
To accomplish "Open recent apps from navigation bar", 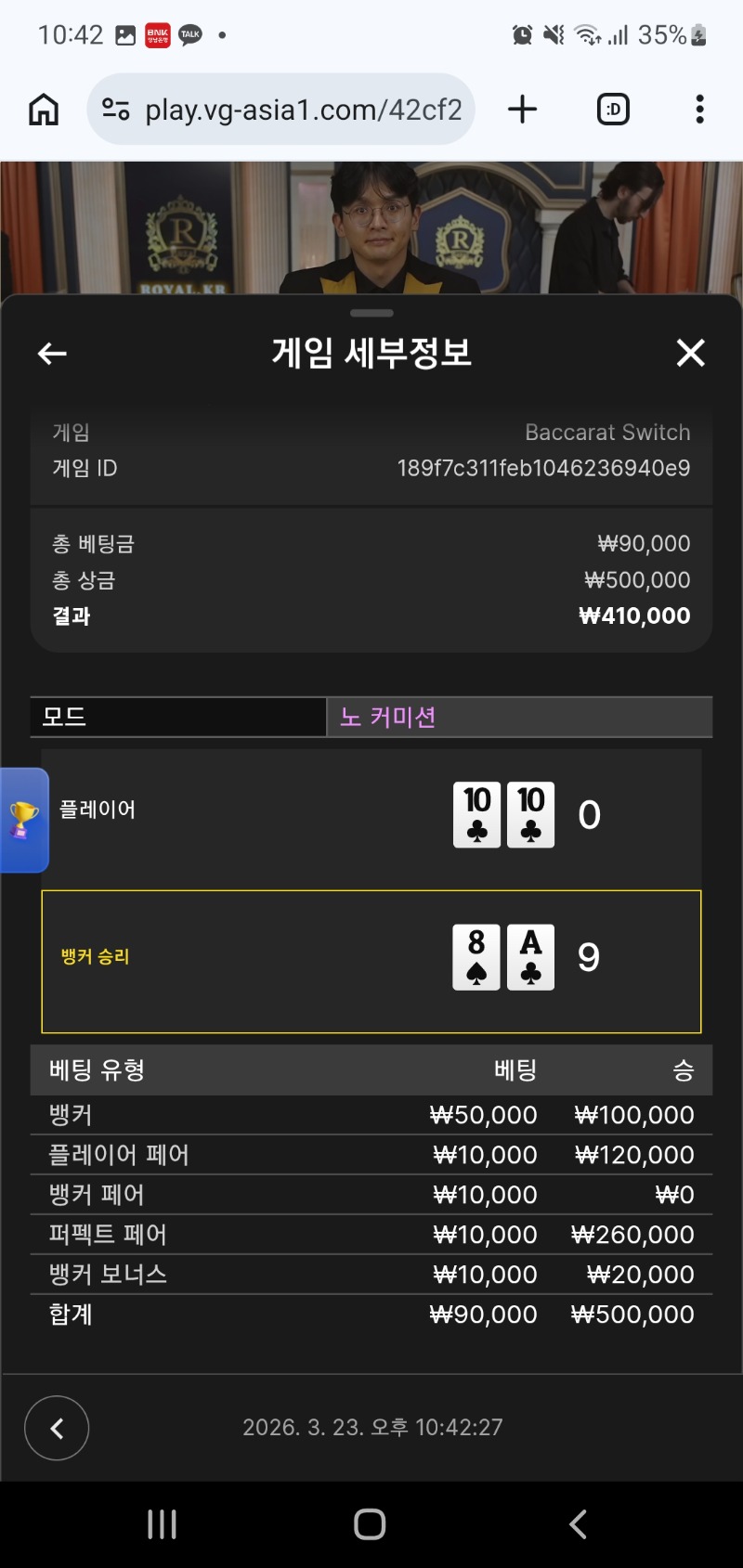I will pyautogui.click(x=163, y=1523).
